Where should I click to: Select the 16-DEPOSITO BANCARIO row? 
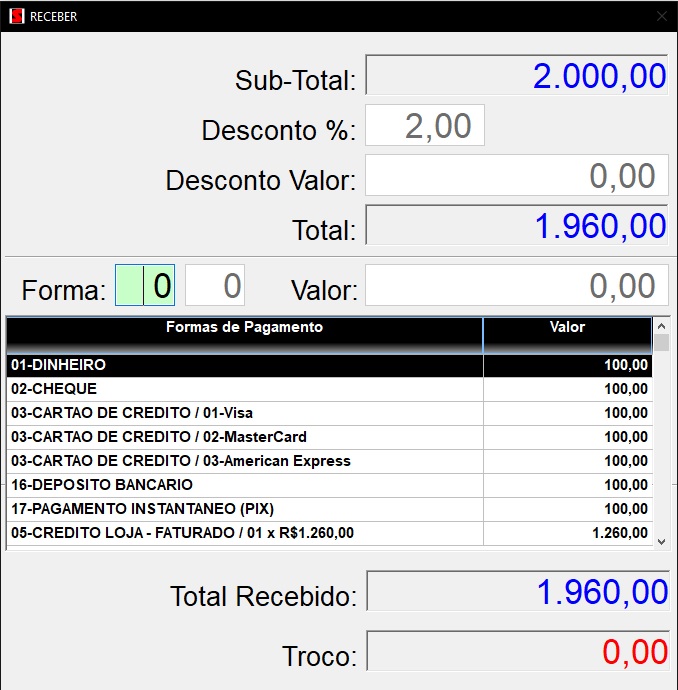[244, 485]
